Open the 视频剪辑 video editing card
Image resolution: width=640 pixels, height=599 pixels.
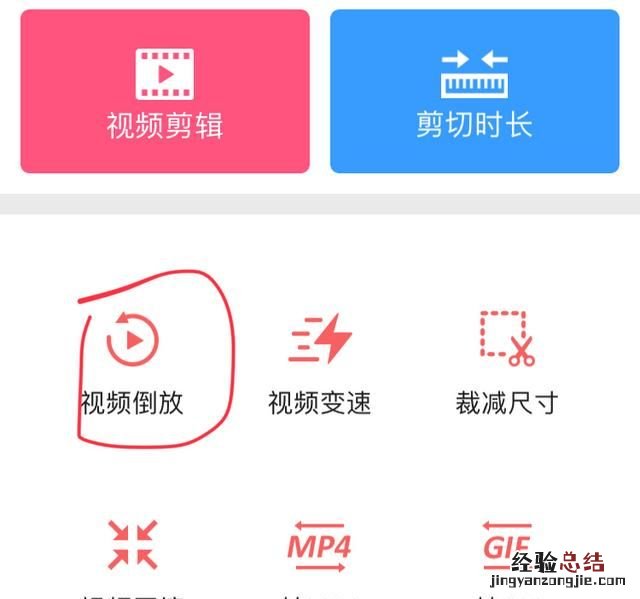pos(165,91)
